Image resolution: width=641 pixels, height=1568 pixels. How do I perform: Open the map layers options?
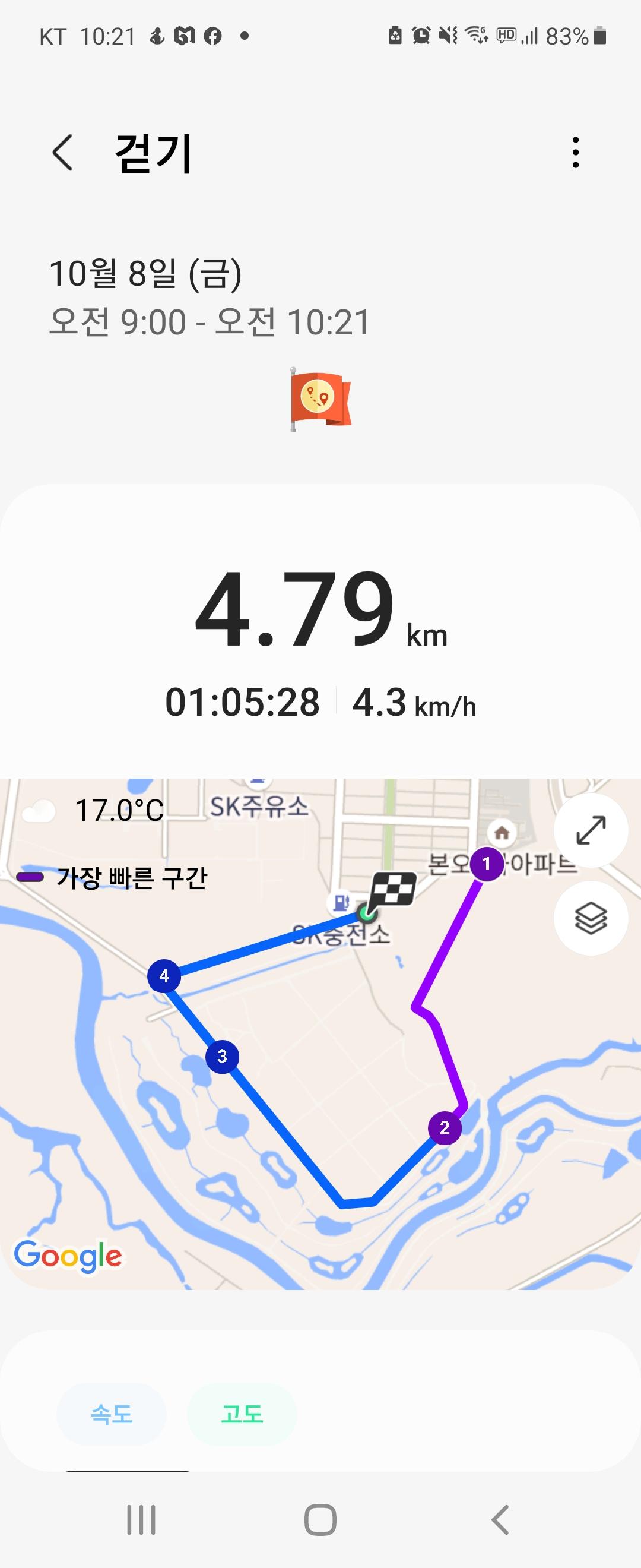point(590,918)
